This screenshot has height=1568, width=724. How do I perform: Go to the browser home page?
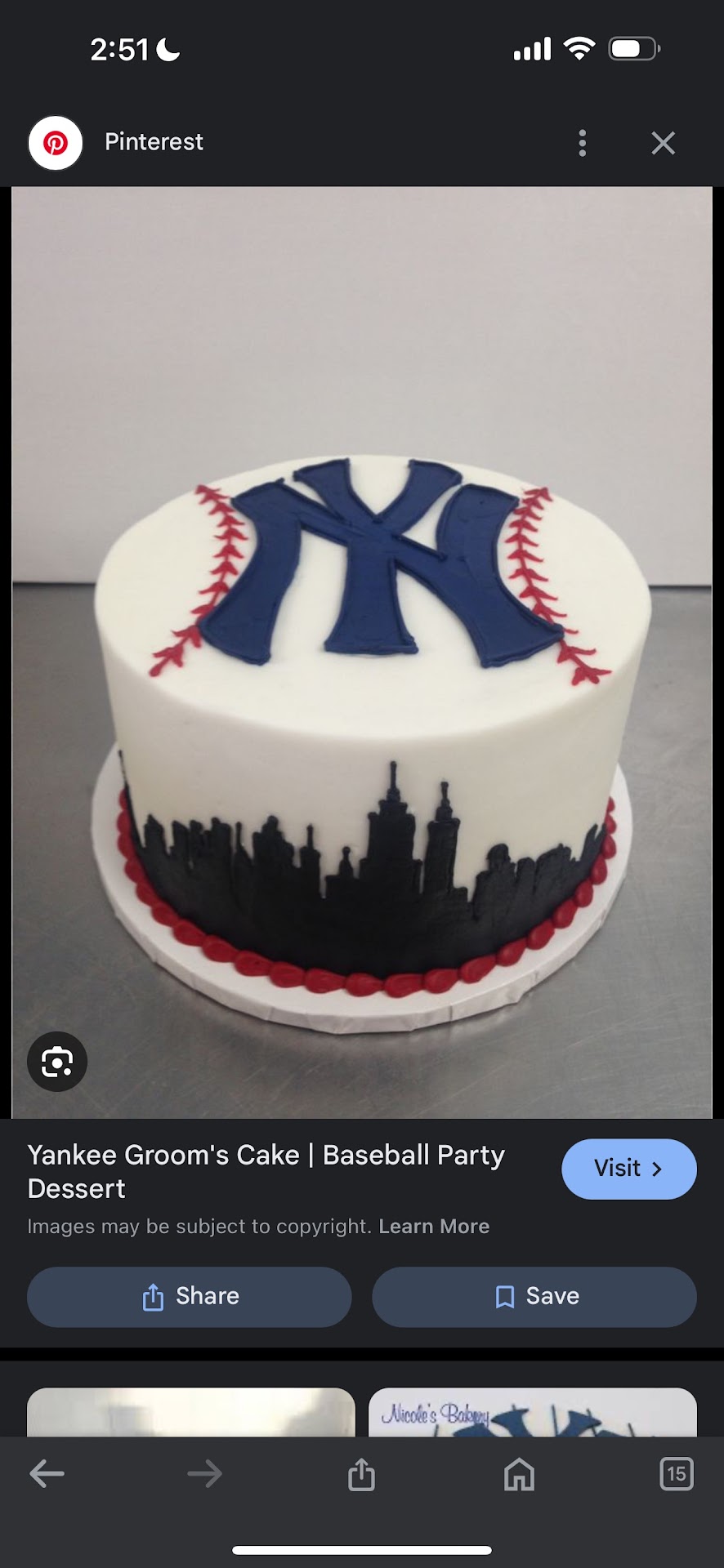tap(519, 1474)
